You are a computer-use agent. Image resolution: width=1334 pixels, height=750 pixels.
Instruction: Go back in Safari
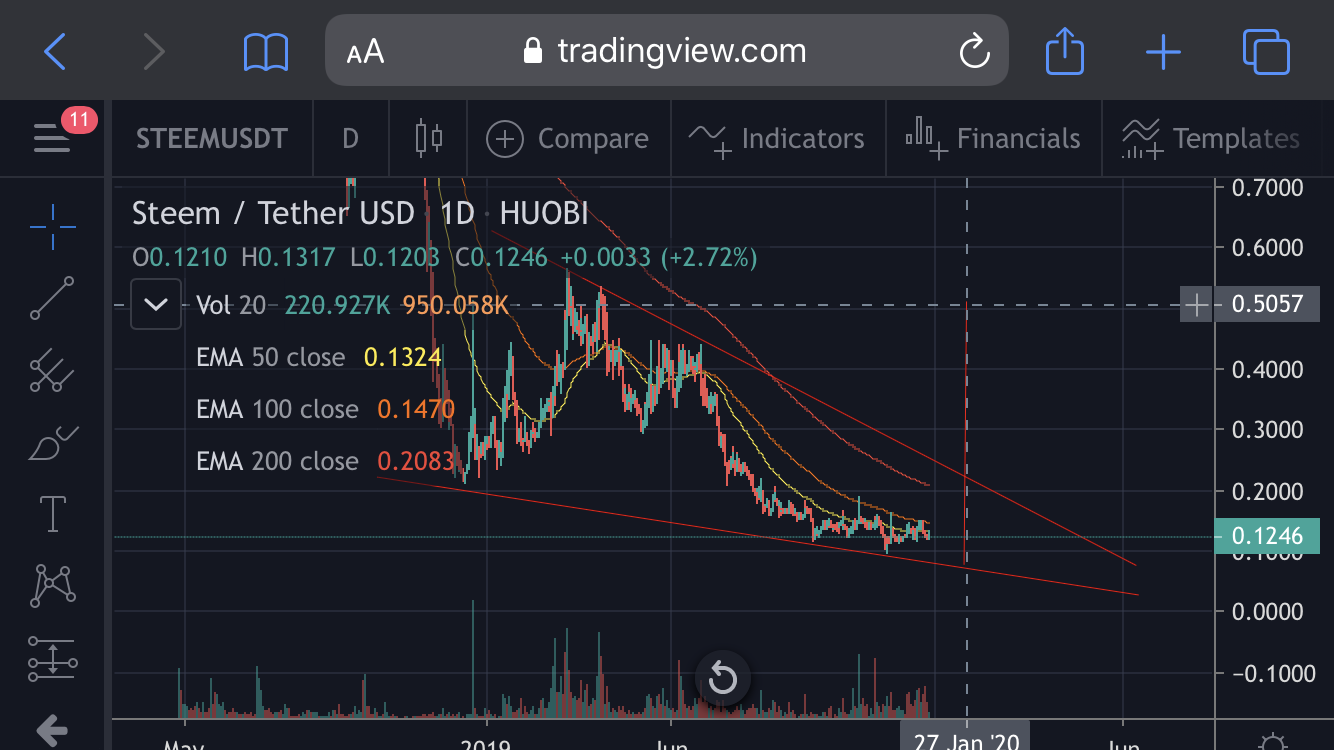tap(55, 51)
